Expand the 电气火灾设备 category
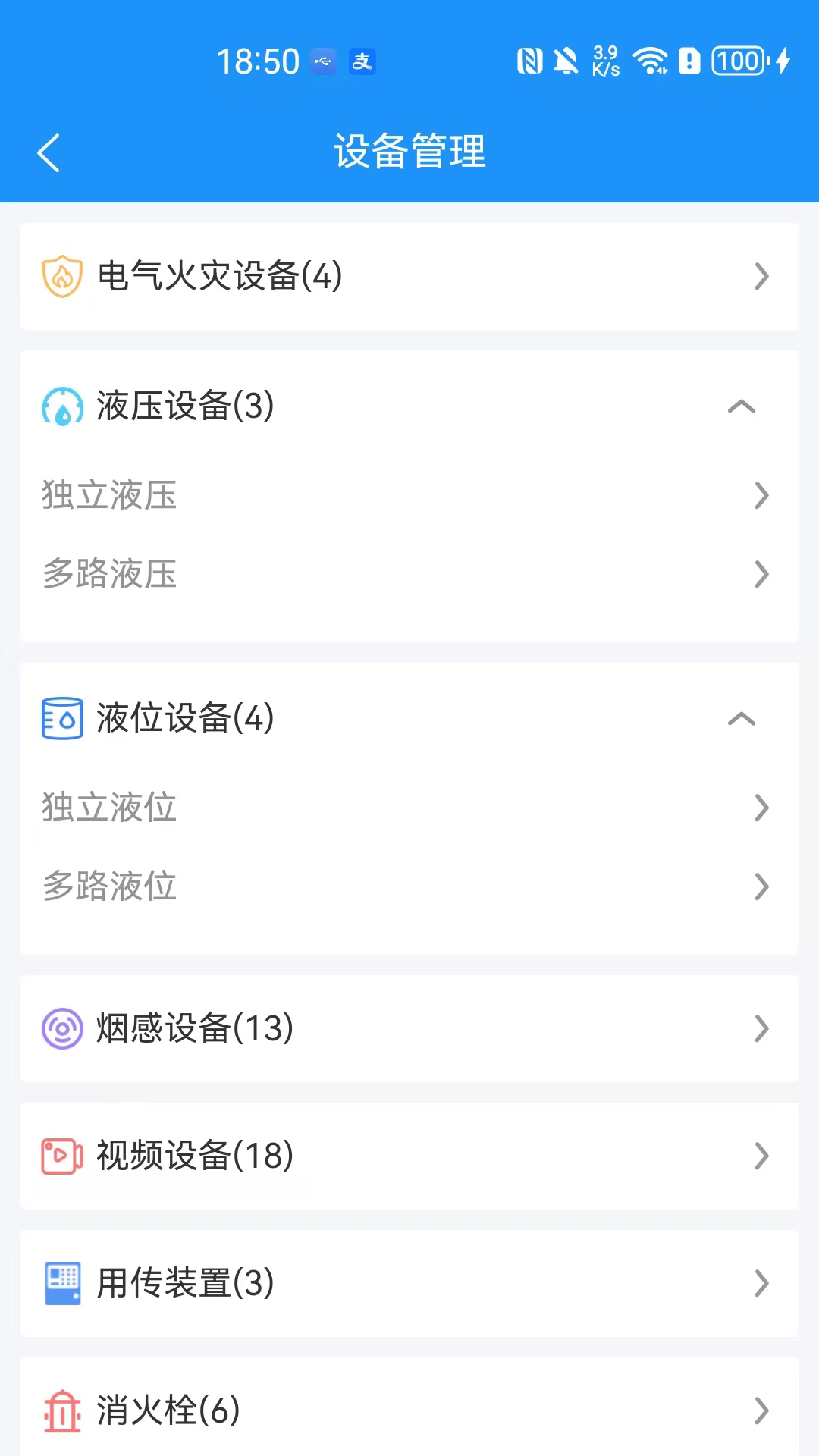Image resolution: width=819 pixels, height=1456 pixels. point(409,277)
